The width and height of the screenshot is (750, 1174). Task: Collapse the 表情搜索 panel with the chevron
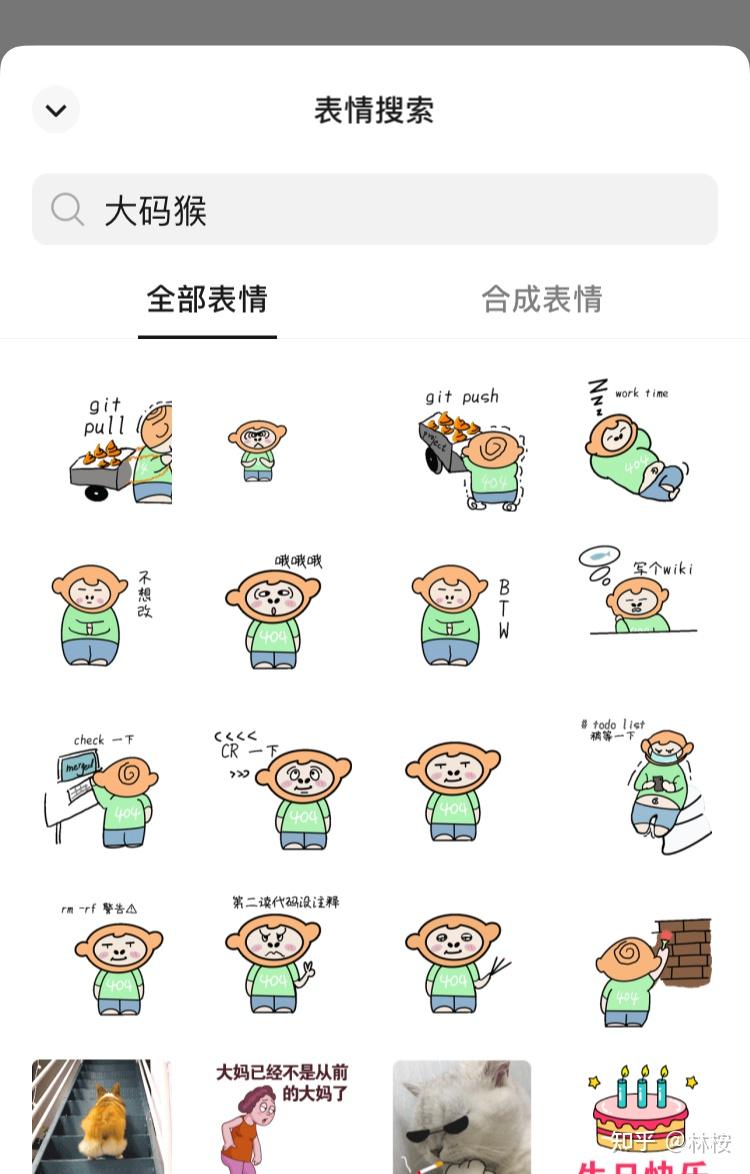click(56, 110)
